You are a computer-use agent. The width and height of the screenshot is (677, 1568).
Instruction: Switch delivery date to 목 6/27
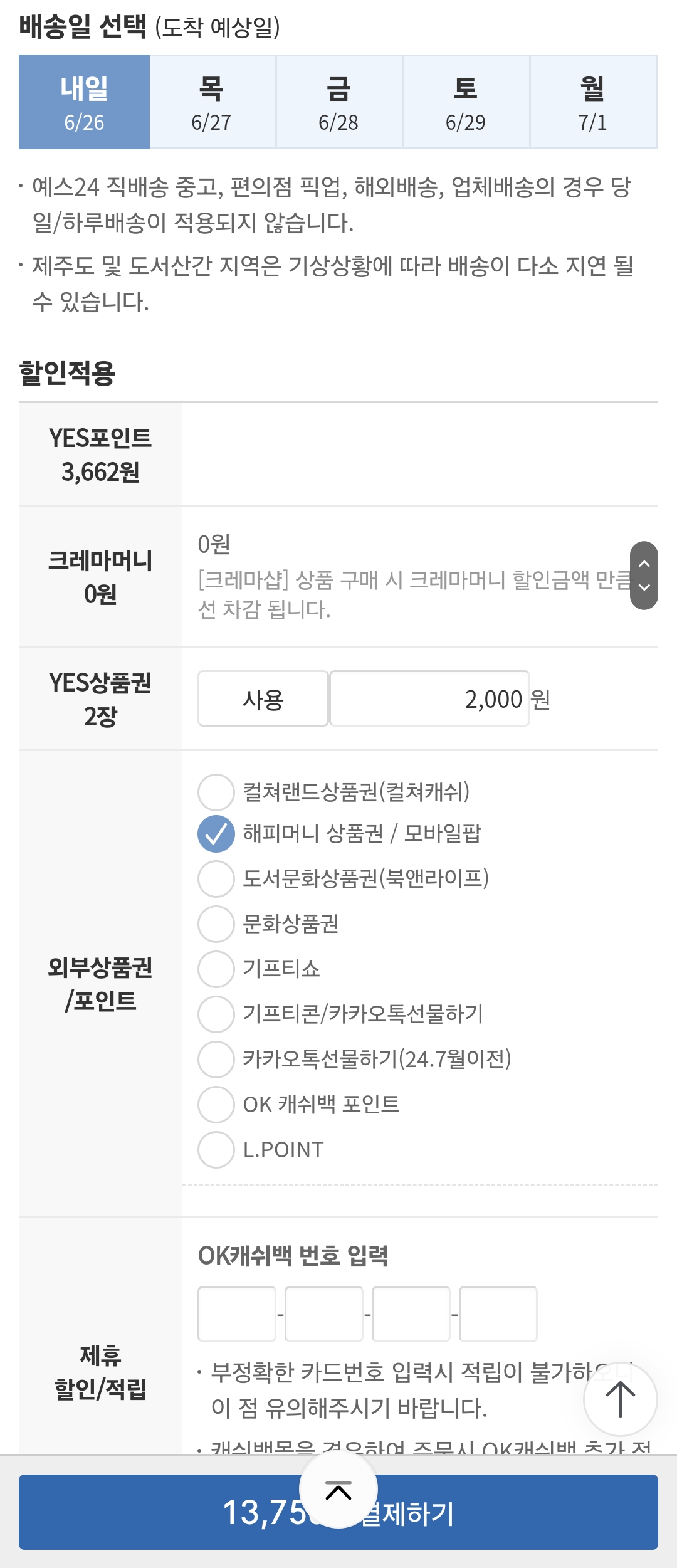(x=211, y=102)
